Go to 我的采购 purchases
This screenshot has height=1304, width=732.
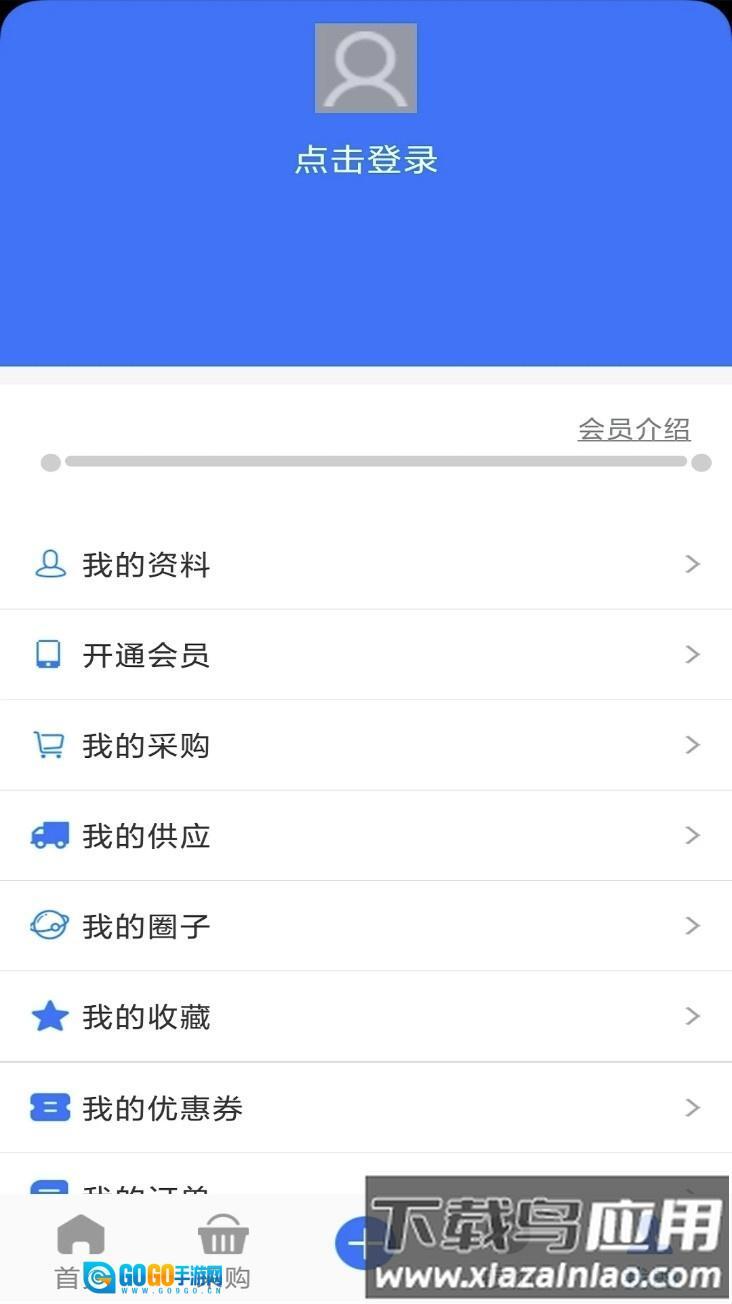point(366,745)
